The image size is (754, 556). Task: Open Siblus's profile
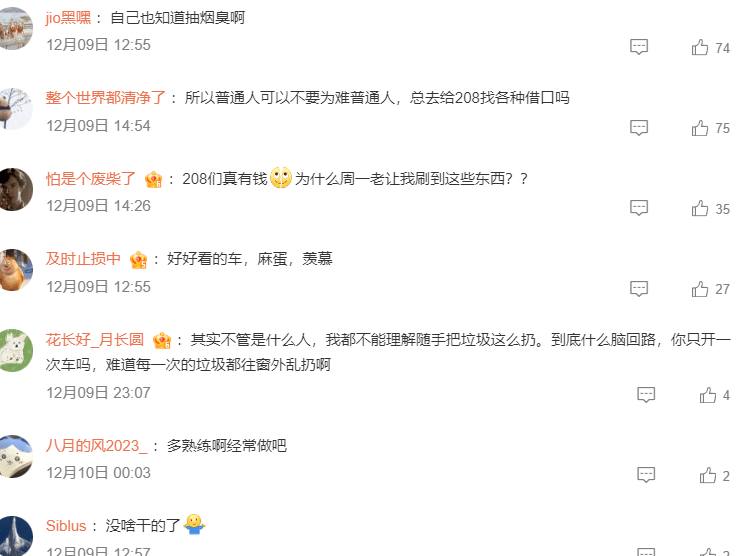tap(68, 525)
